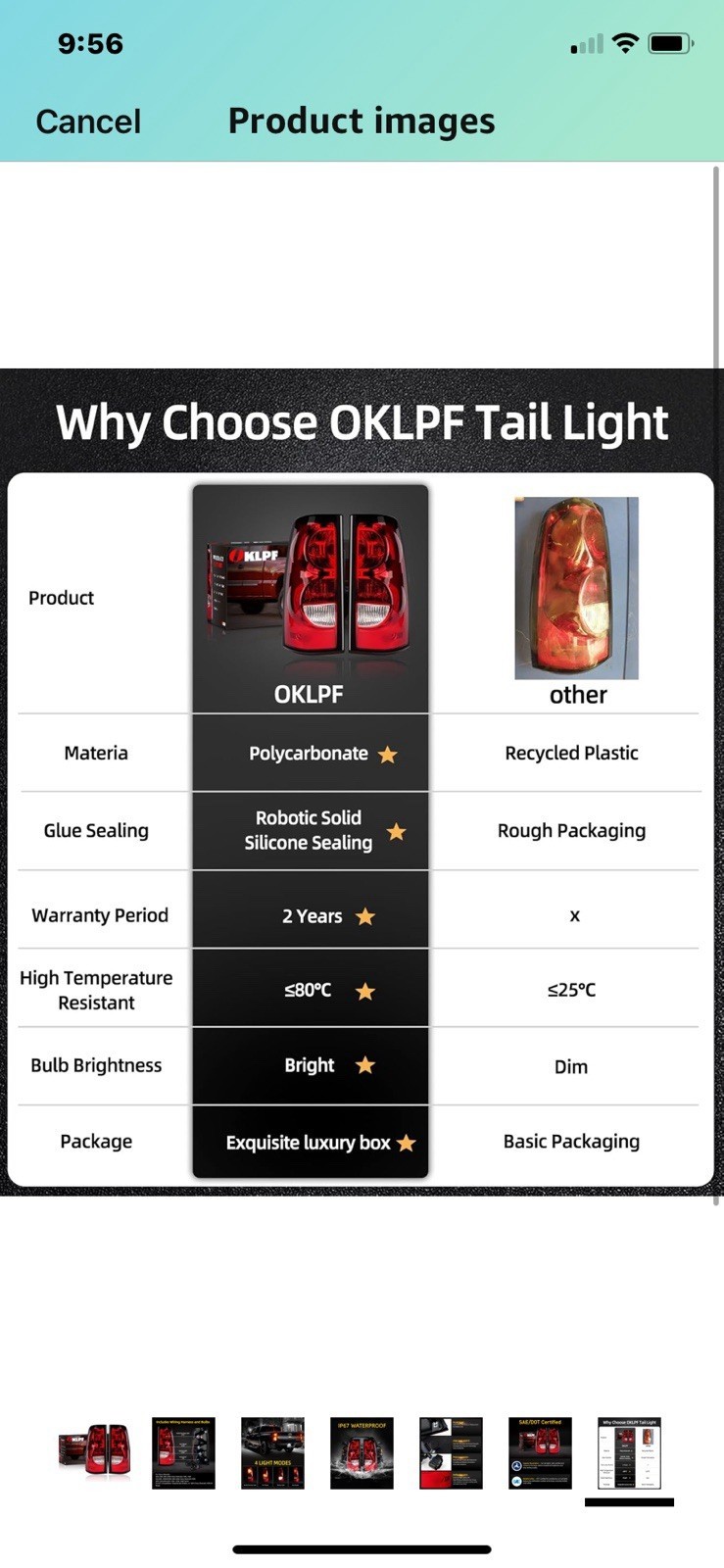Open the fifth thumbnail in the image strip
724x1568 pixels.
coord(451,1452)
